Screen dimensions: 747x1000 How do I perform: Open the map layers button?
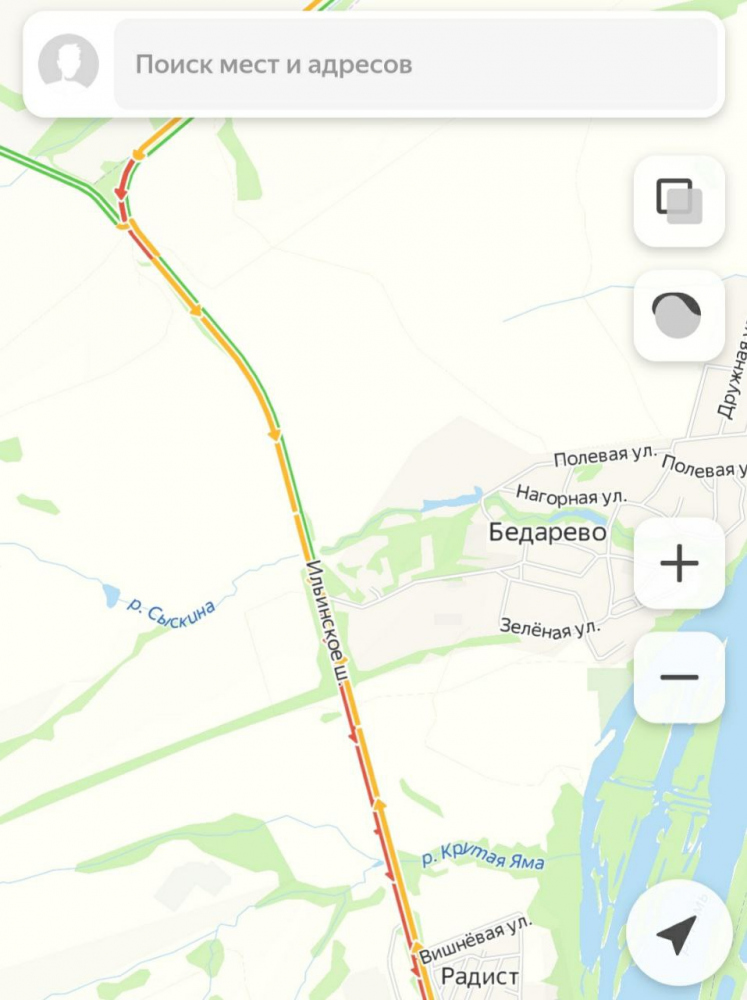coord(679,201)
